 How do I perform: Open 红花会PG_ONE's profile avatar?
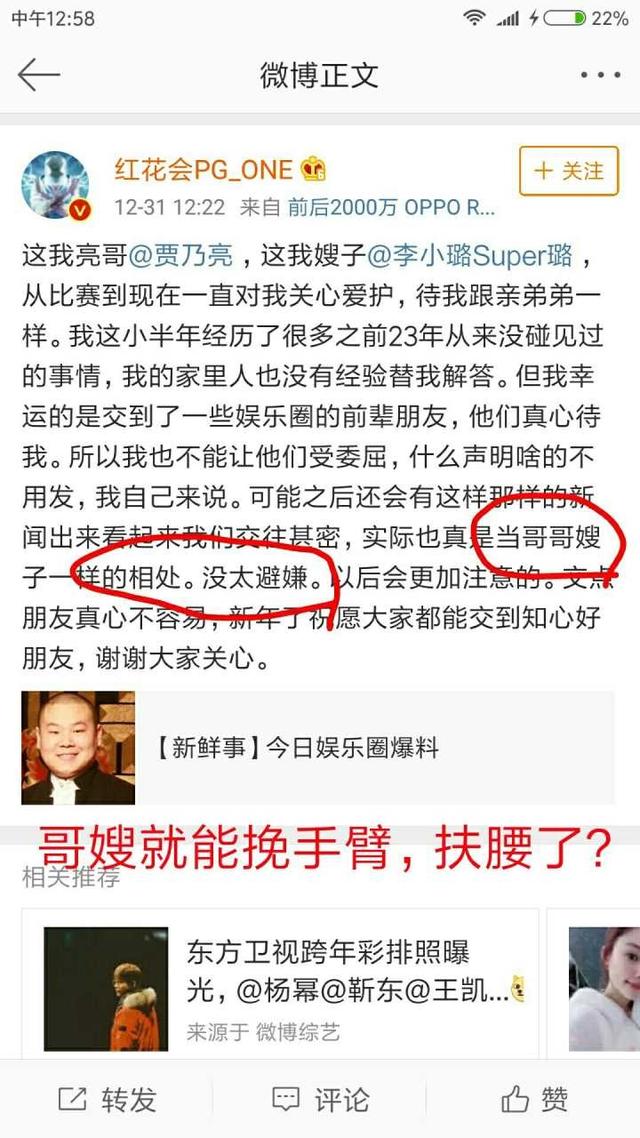(56, 185)
